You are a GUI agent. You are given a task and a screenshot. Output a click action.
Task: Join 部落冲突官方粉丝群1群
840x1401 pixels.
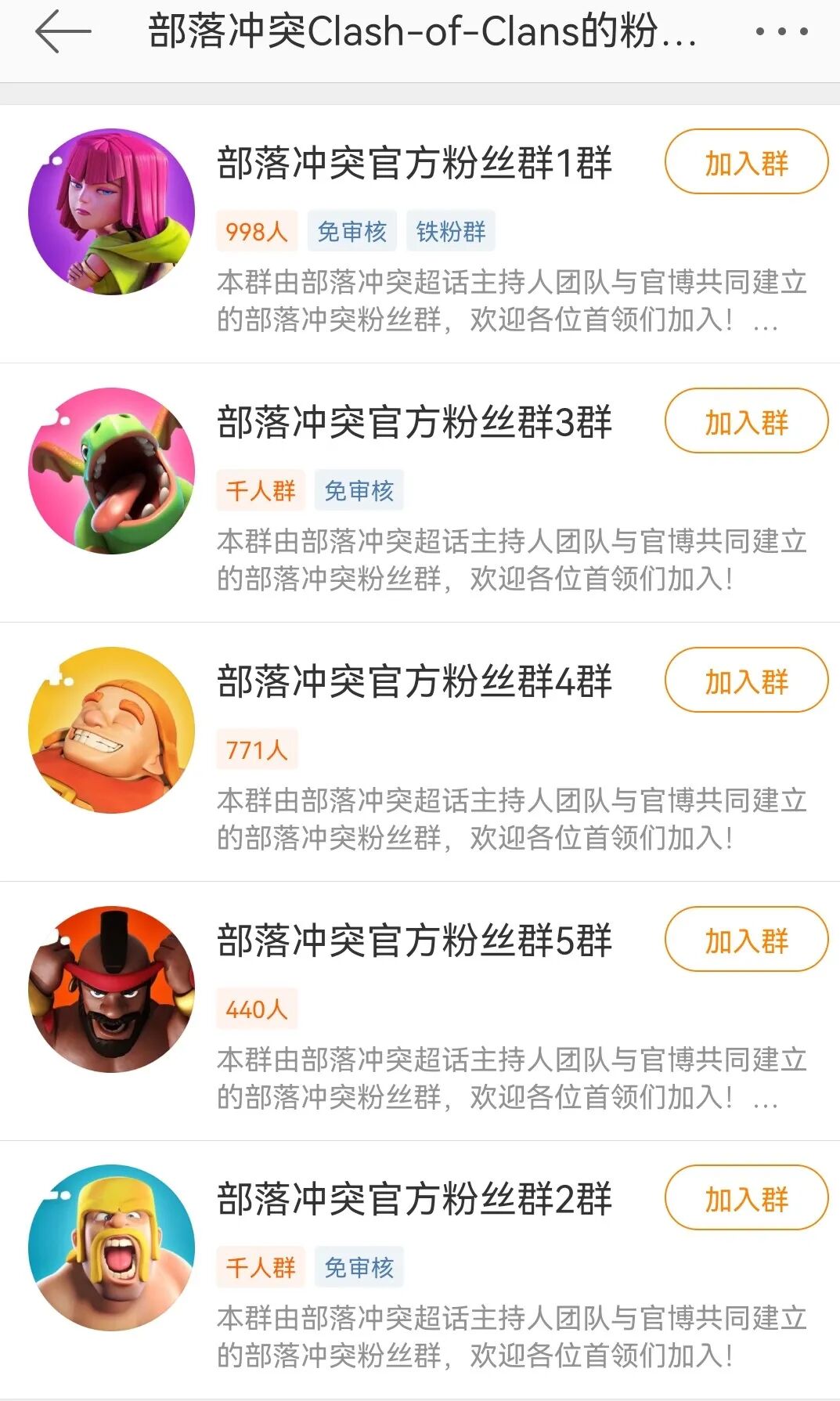746,162
